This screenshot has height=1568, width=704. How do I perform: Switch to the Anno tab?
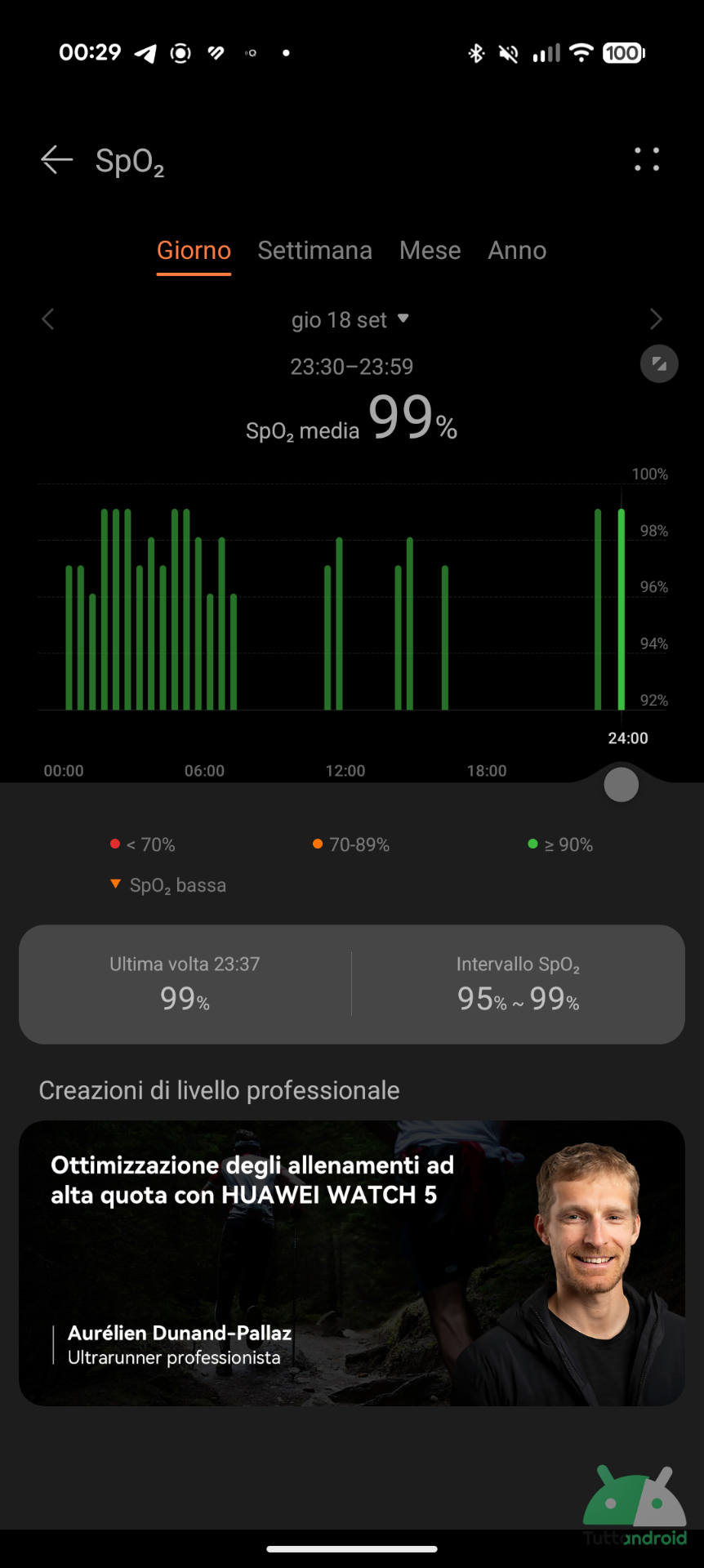[x=516, y=251]
